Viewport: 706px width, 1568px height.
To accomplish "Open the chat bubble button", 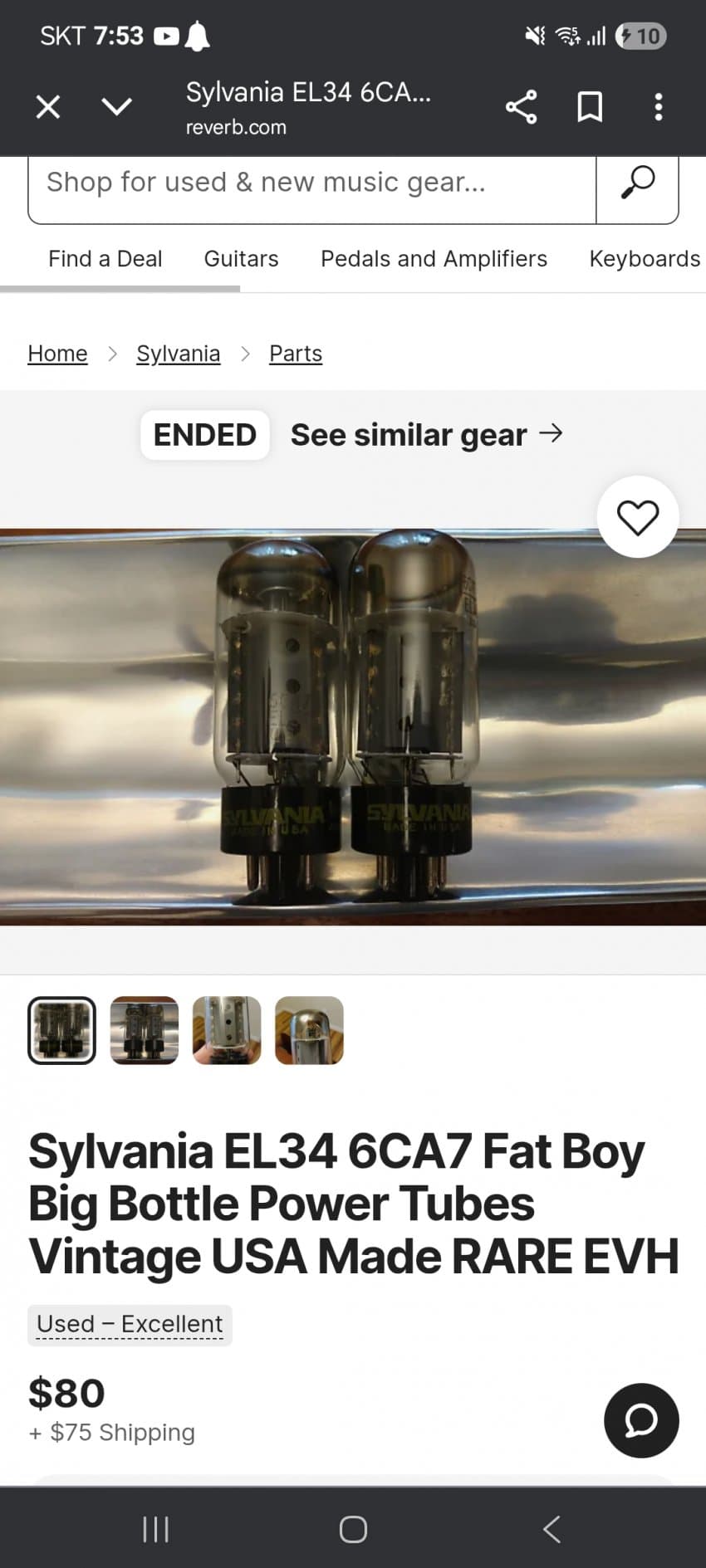I will coord(640,1420).
